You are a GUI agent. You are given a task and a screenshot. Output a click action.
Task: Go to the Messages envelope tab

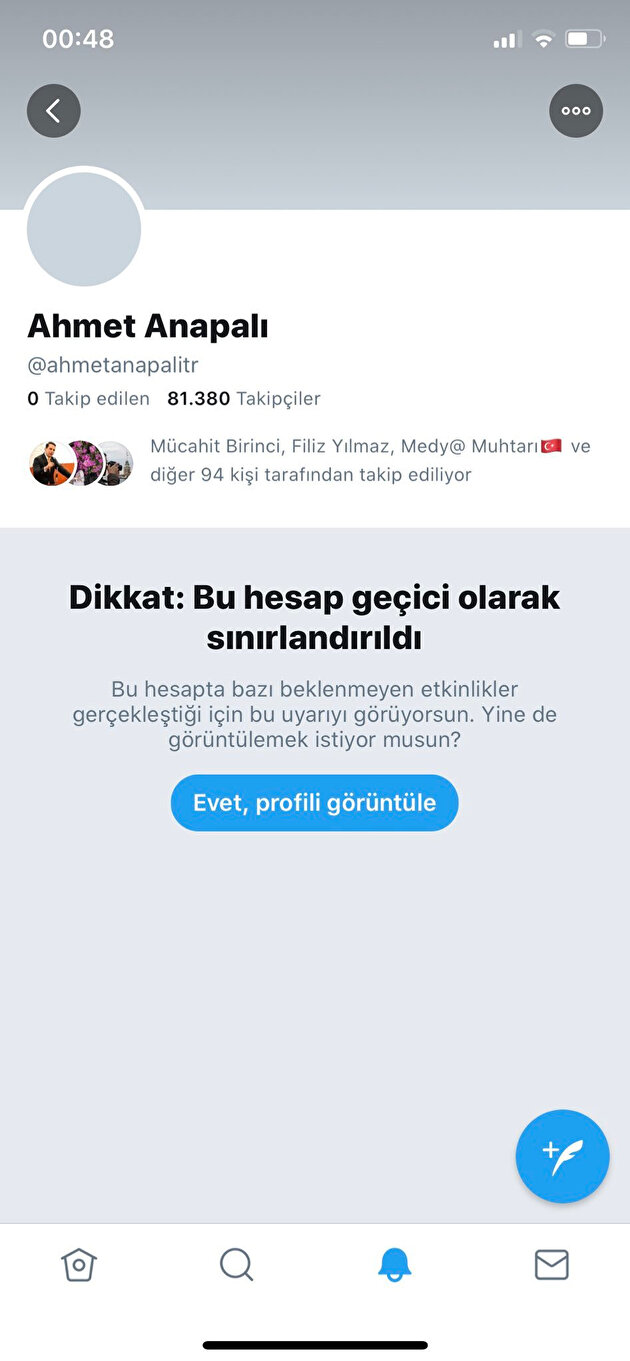tap(551, 1265)
